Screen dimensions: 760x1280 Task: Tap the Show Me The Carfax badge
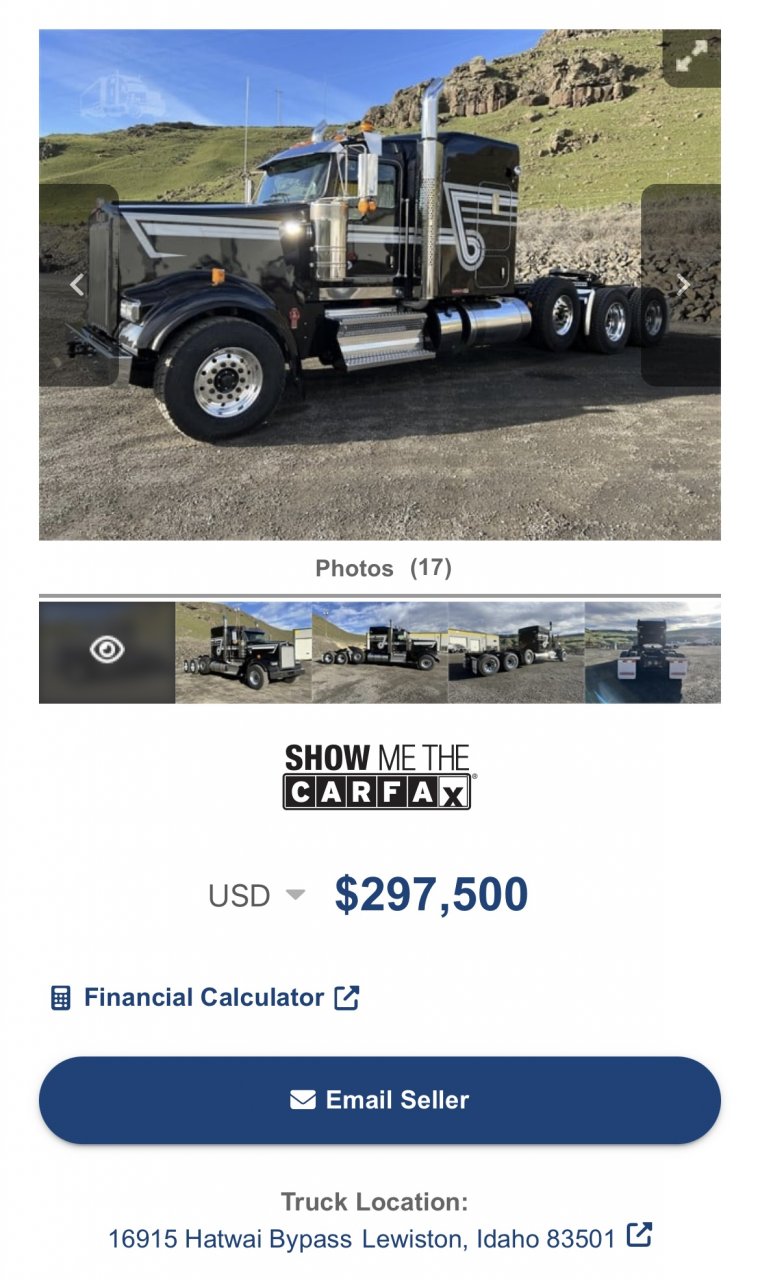click(x=377, y=776)
